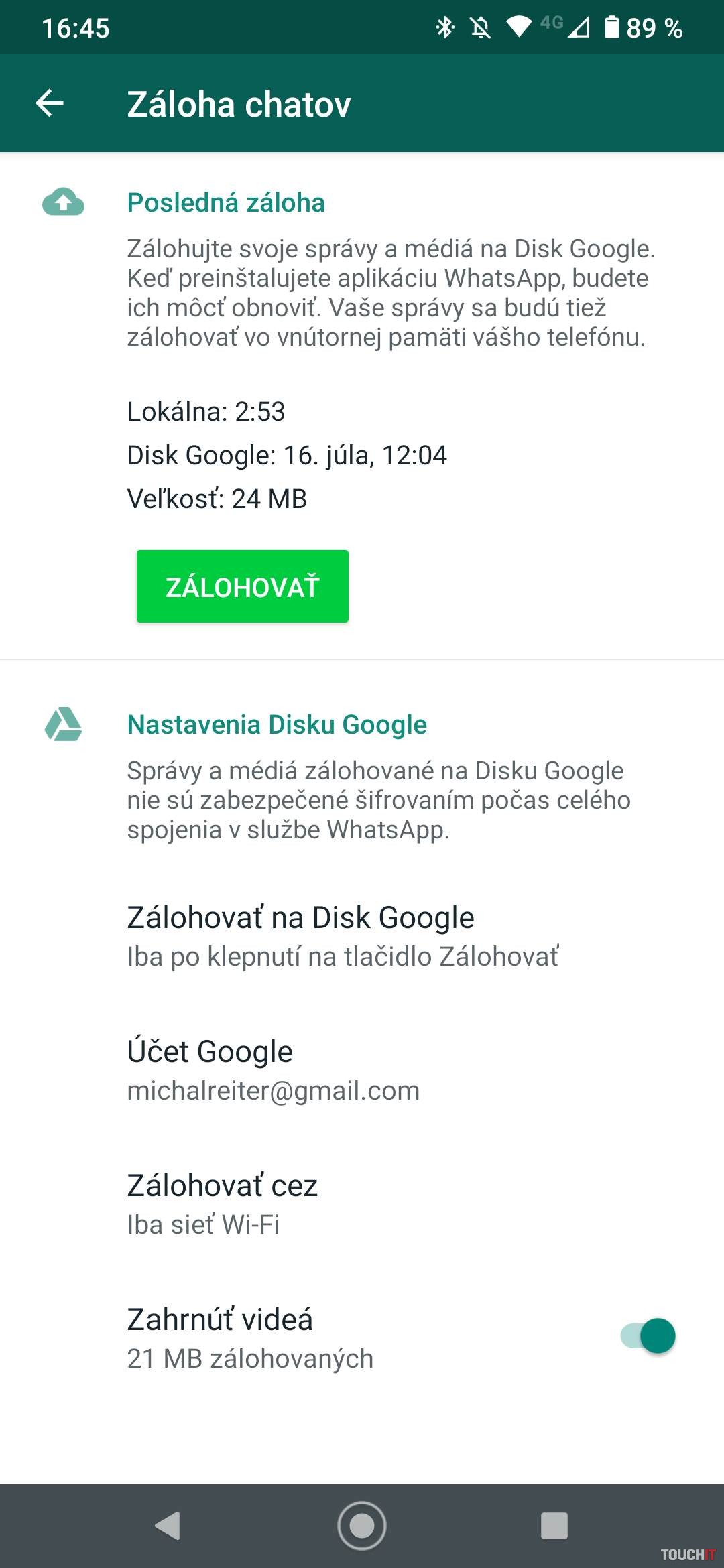This screenshot has width=724, height=1568.
Task: Open Zálohovať na Disk Google setting
Action: 342,936
